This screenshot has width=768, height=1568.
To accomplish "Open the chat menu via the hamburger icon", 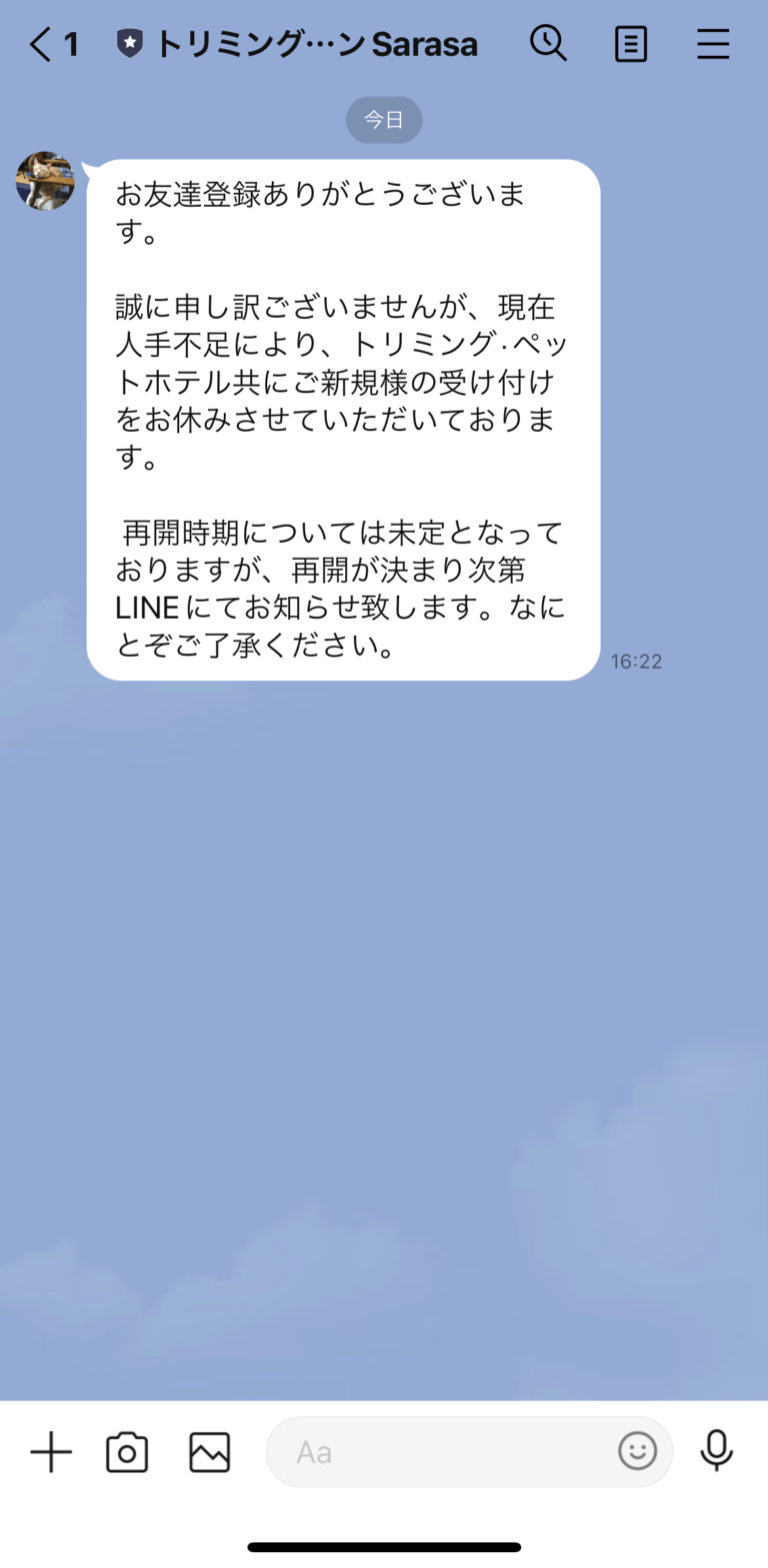I will point(713,43).
